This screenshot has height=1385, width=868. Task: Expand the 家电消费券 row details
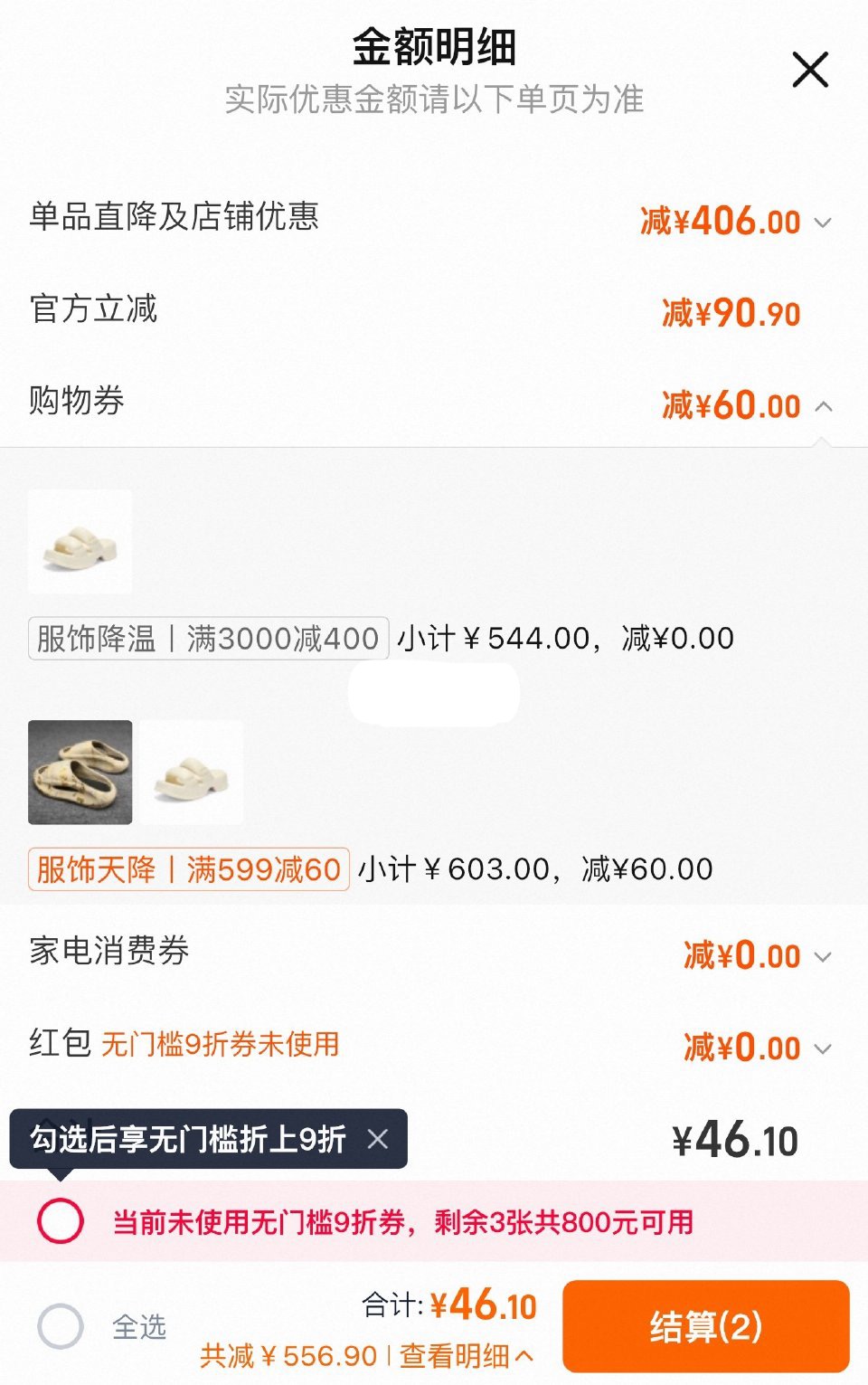tap(821, 956)
